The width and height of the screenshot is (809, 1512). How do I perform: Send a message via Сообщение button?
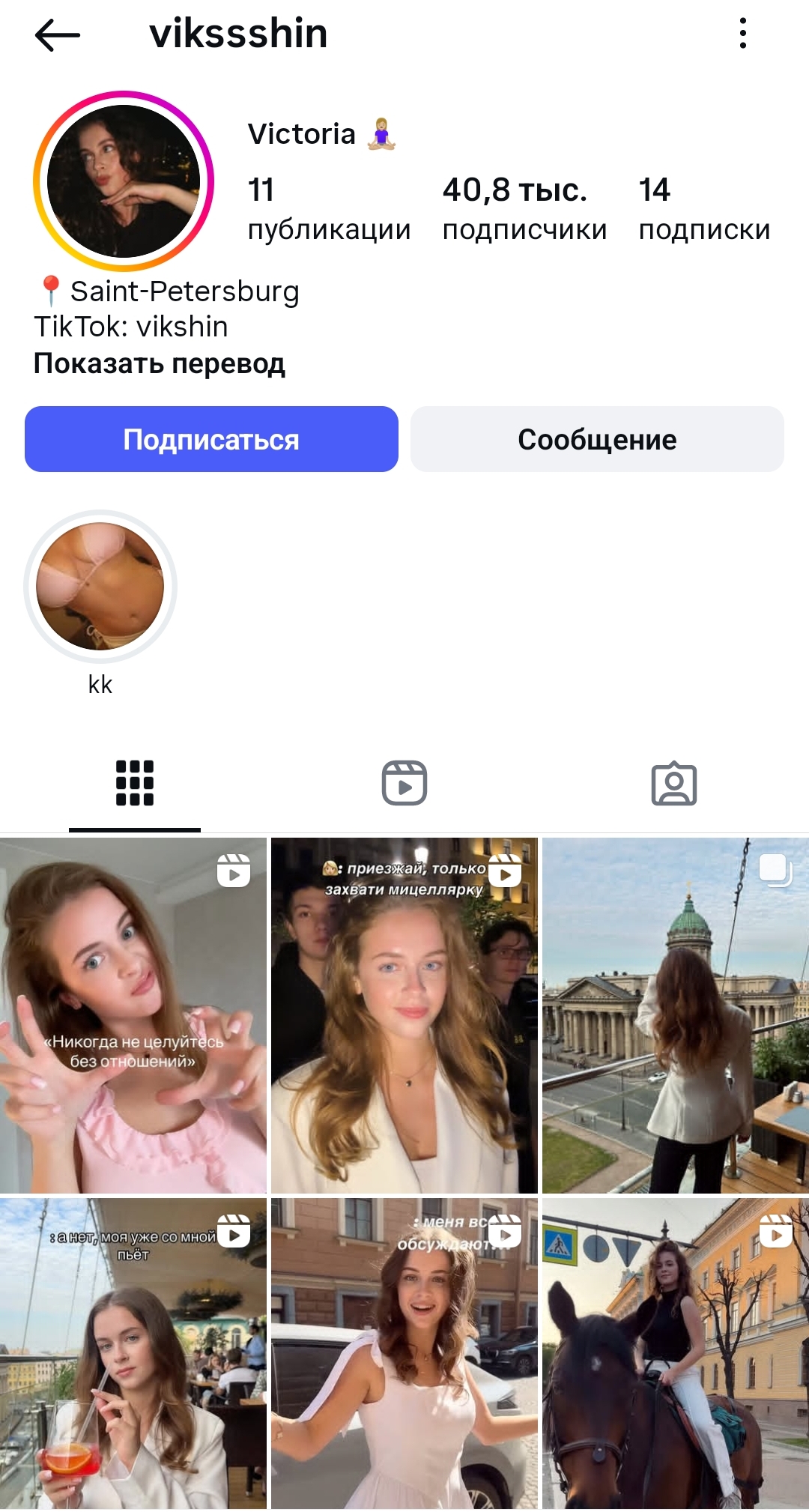[597, 440]
